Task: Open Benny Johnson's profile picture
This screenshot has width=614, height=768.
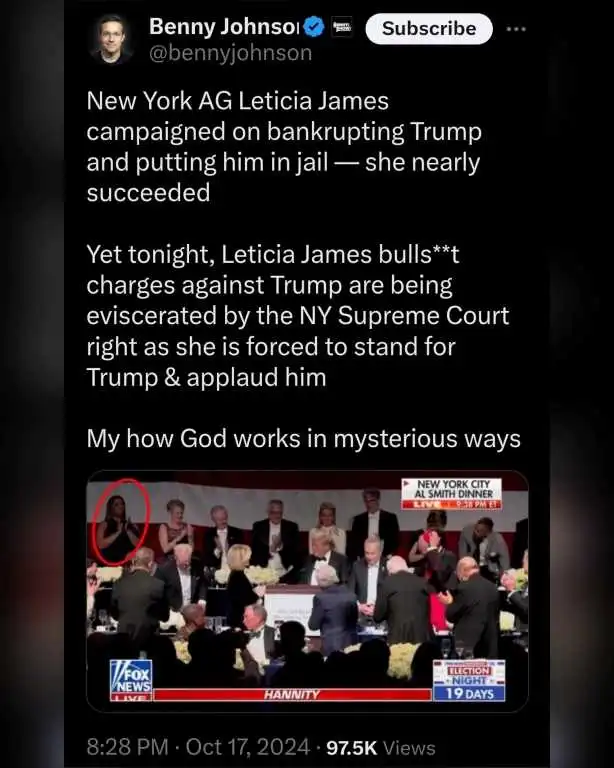Action: point(110,38)
